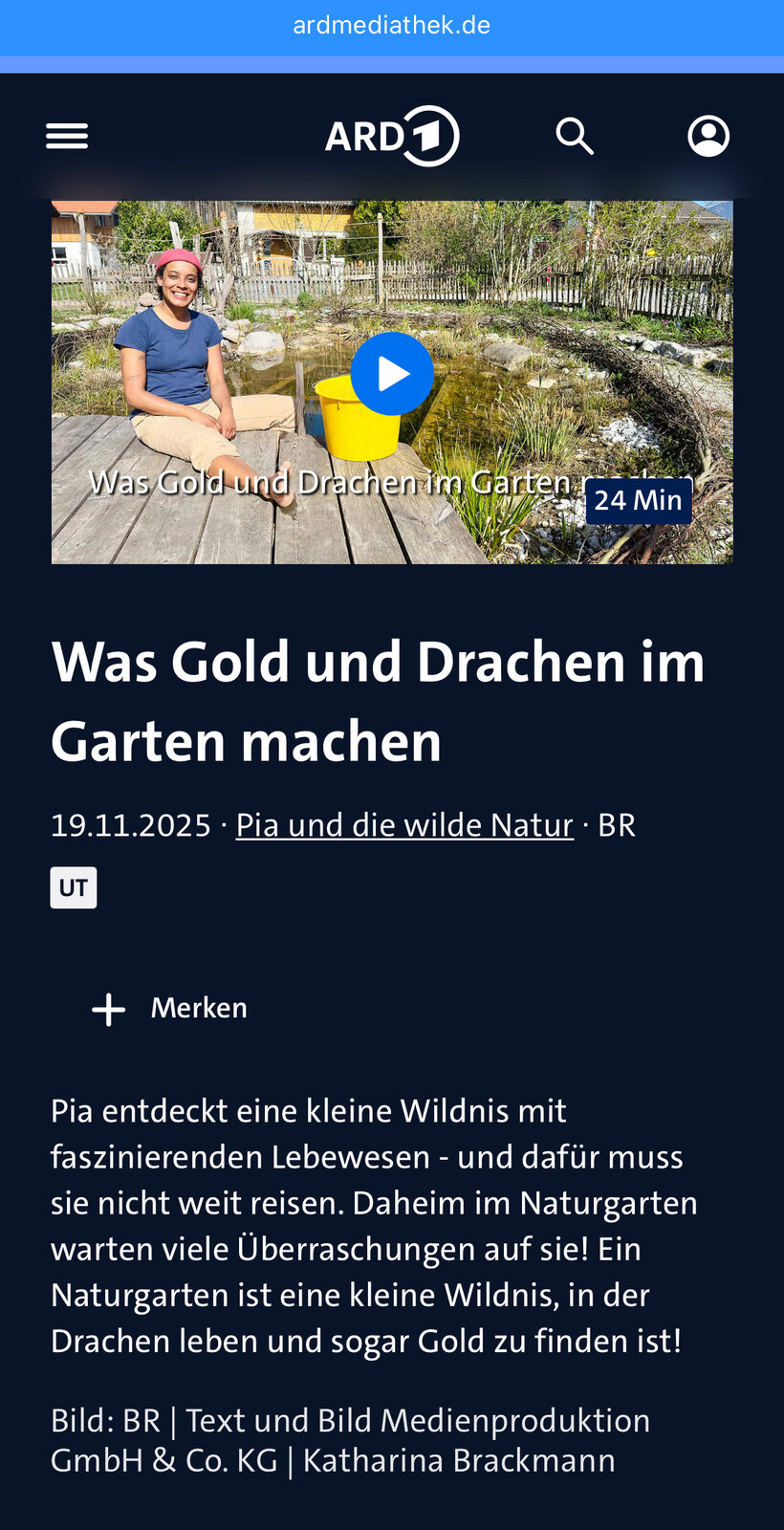
Task: Open the user profile icon
Action: click(x=708, y=136)
